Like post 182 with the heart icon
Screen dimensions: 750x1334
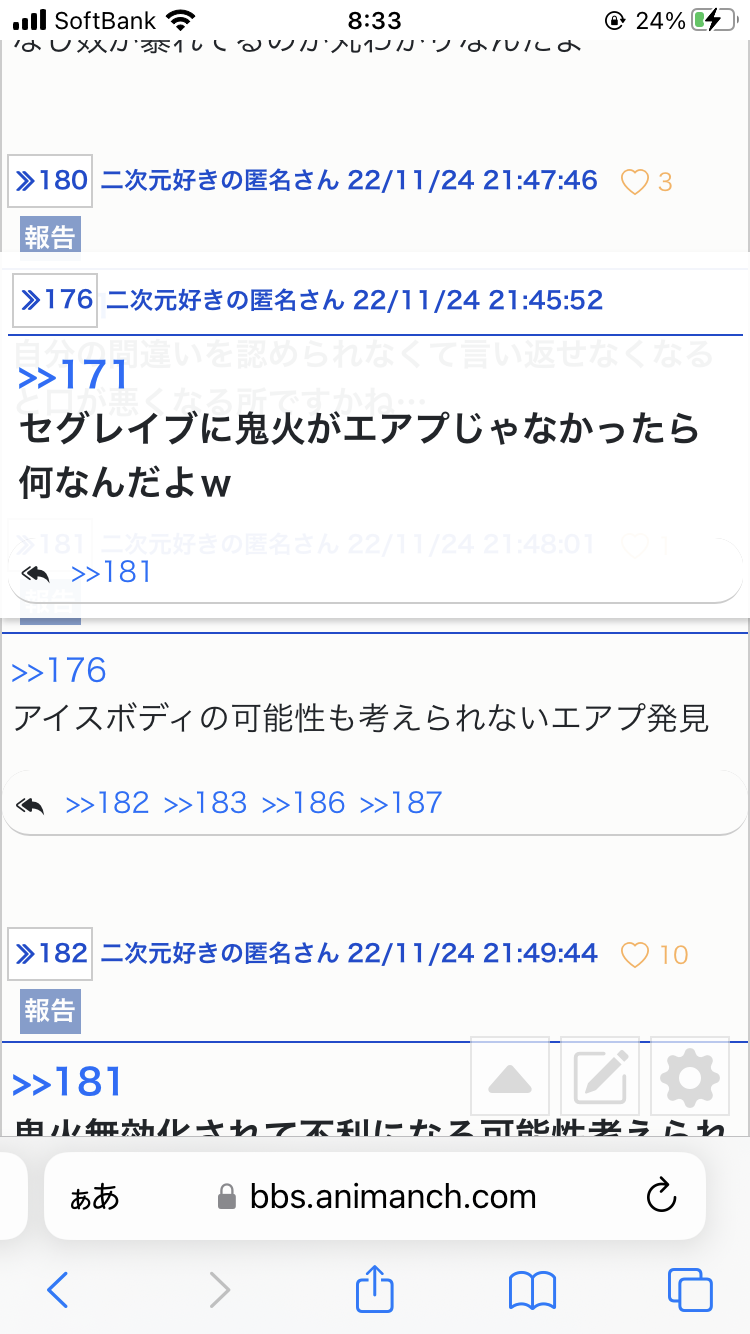pyautogui.click(x=635, y=955)
